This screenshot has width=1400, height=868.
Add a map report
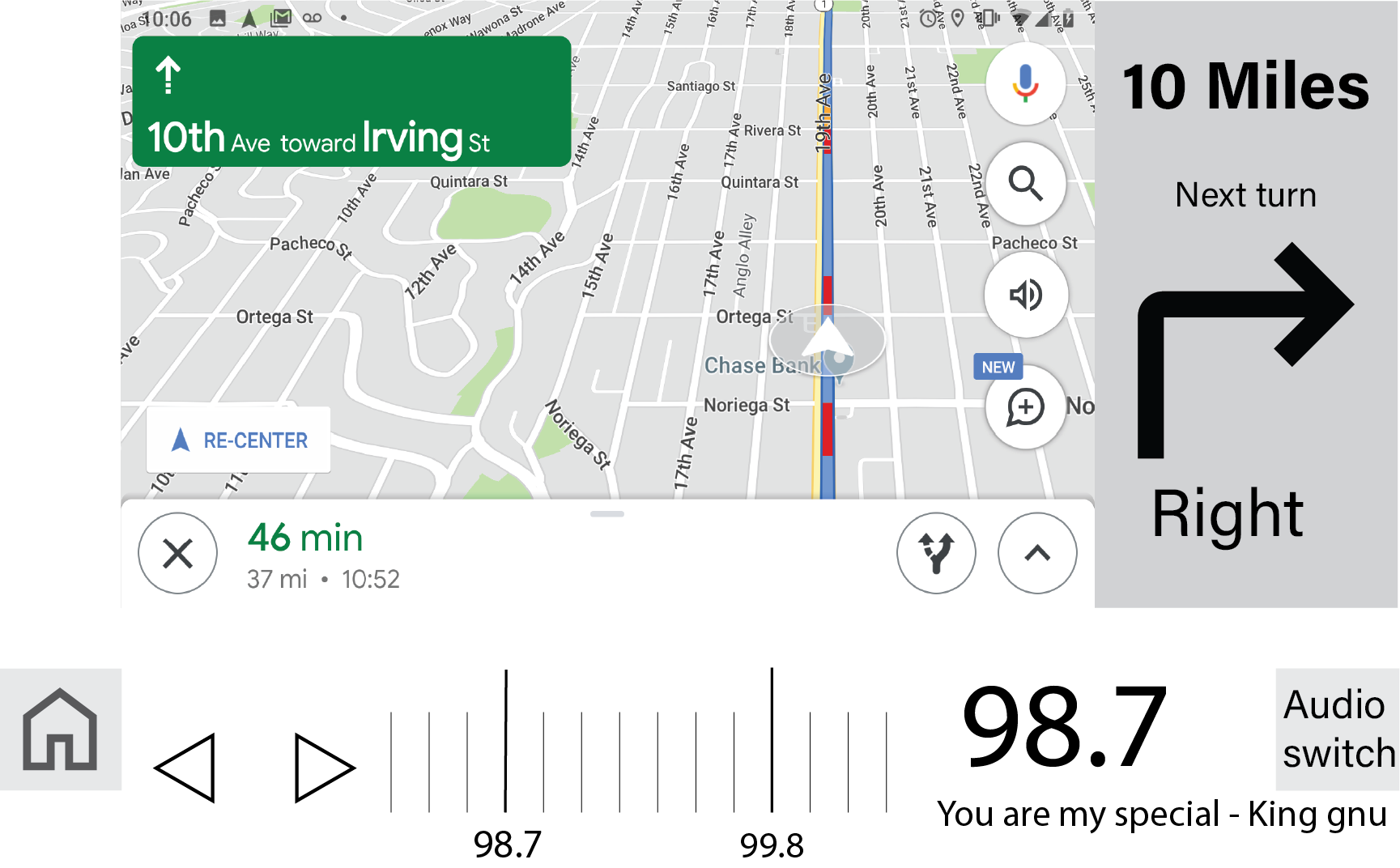pos(1025,407)
